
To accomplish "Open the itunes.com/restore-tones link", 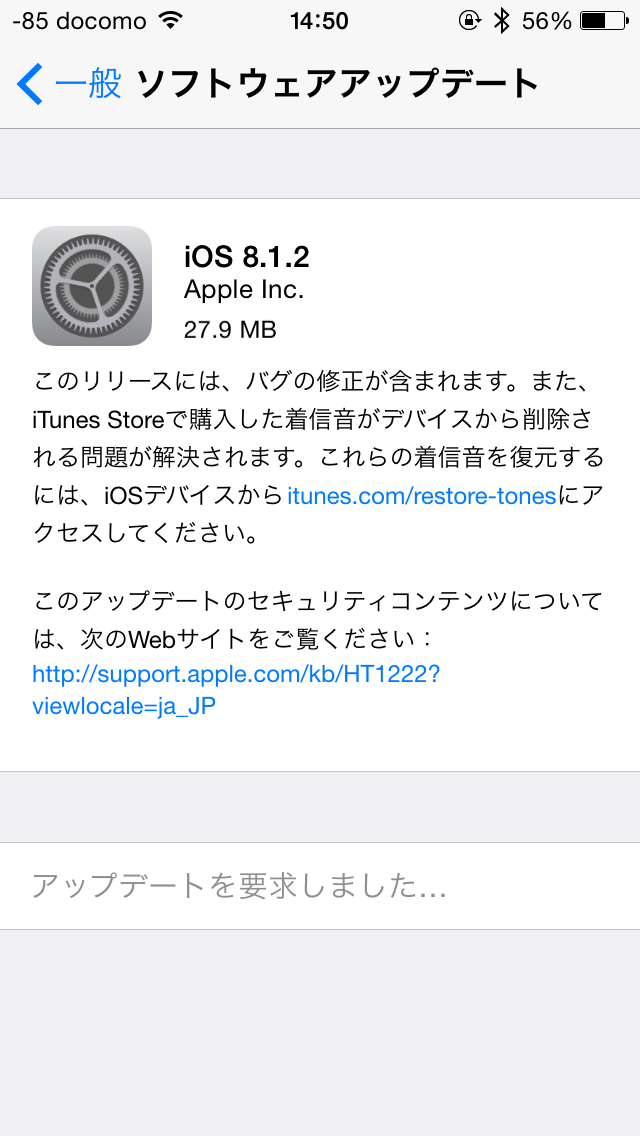I will click(421, 495).
